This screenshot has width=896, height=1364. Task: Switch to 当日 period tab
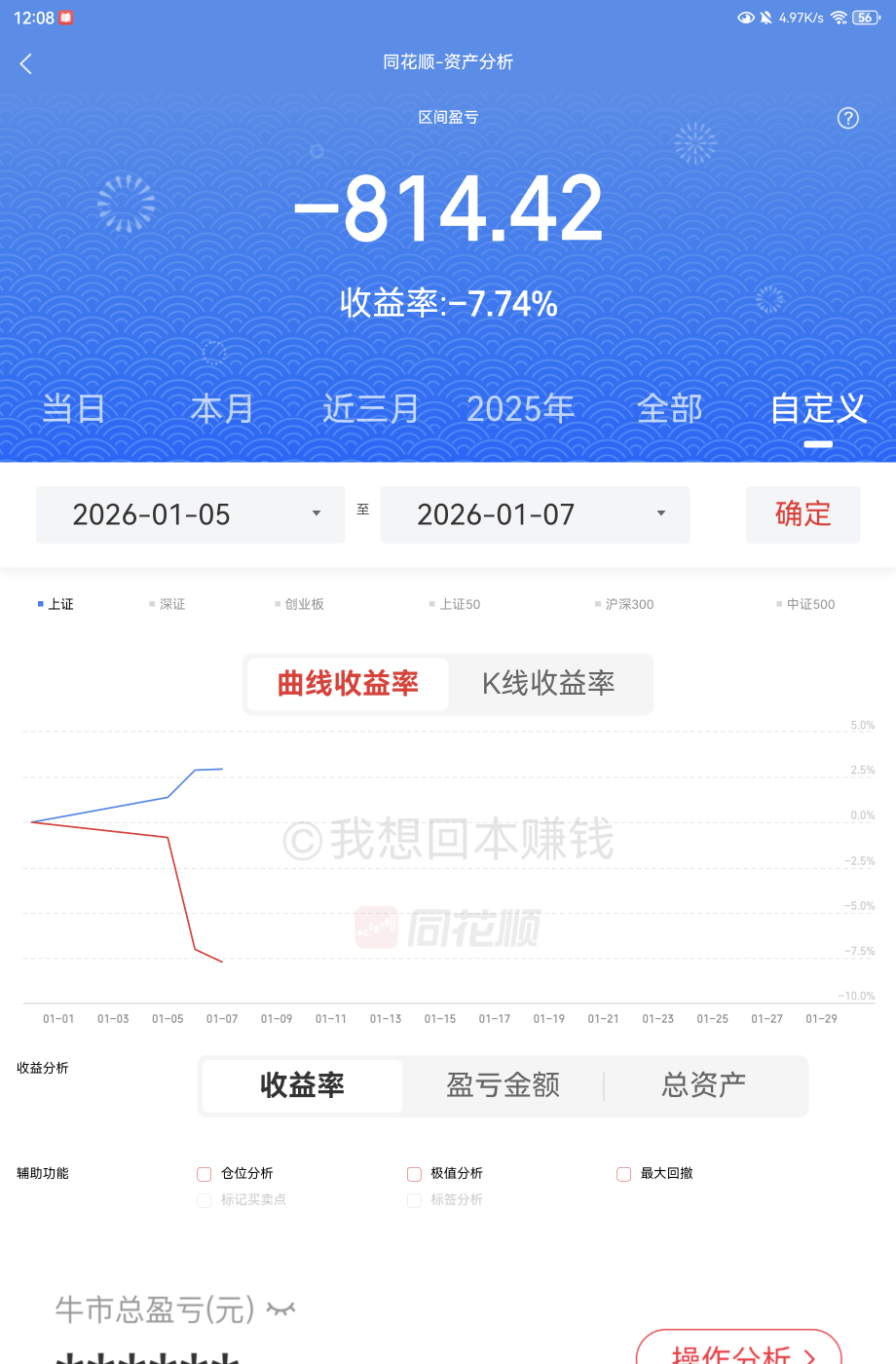[74, 408]
